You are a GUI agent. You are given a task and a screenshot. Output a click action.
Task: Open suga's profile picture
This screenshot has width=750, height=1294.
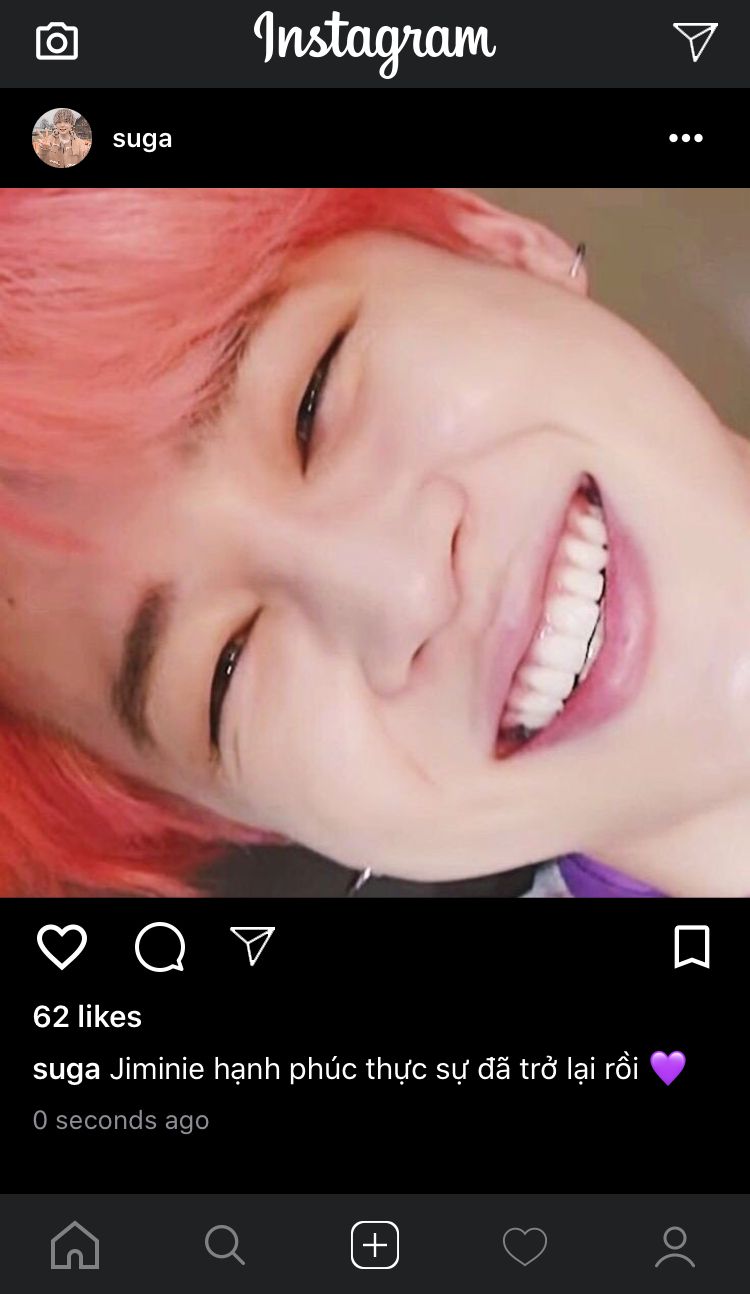(62, 138)
